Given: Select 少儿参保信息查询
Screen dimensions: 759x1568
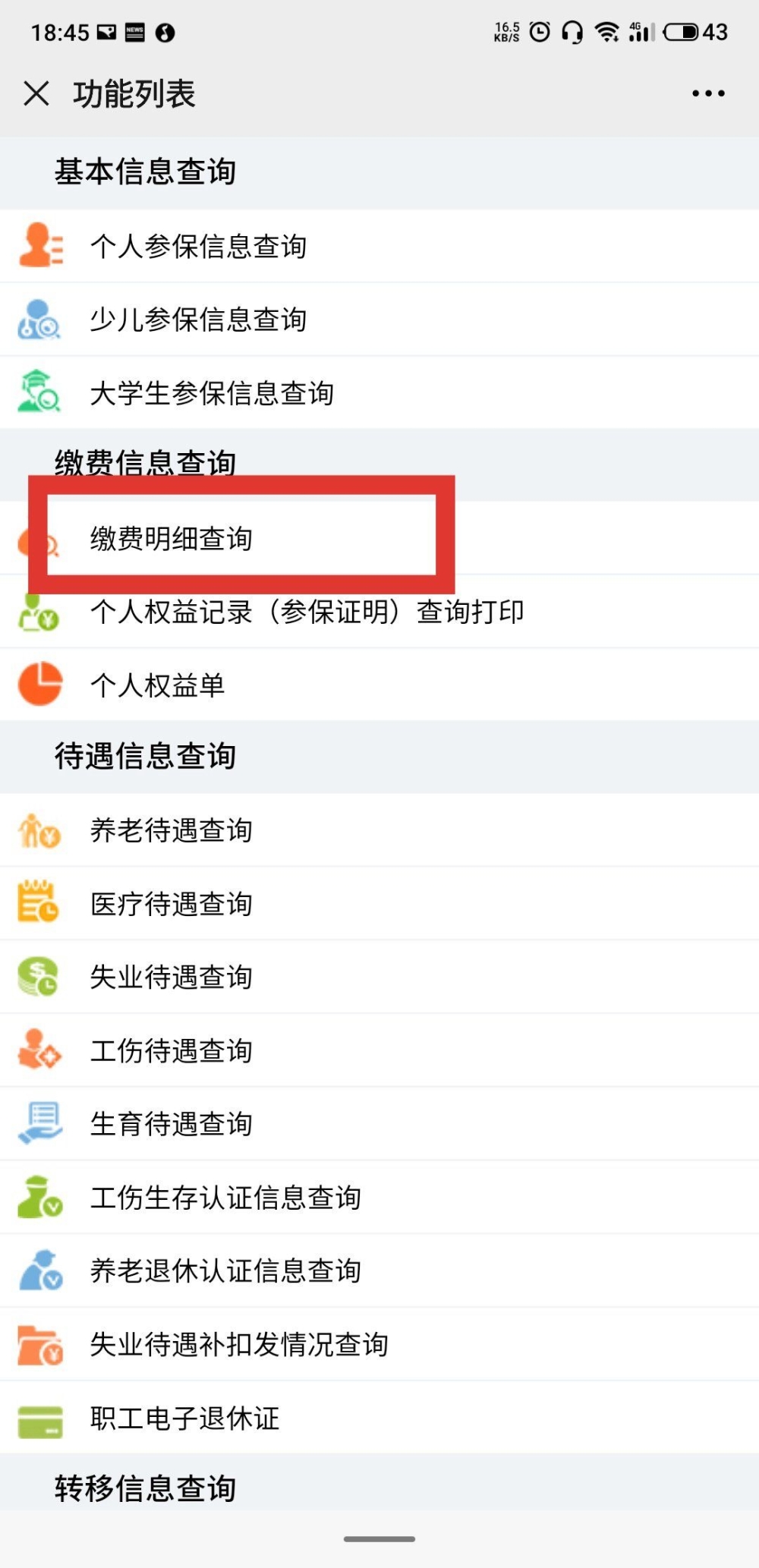Looking at the screenshot, I should 379,320.
